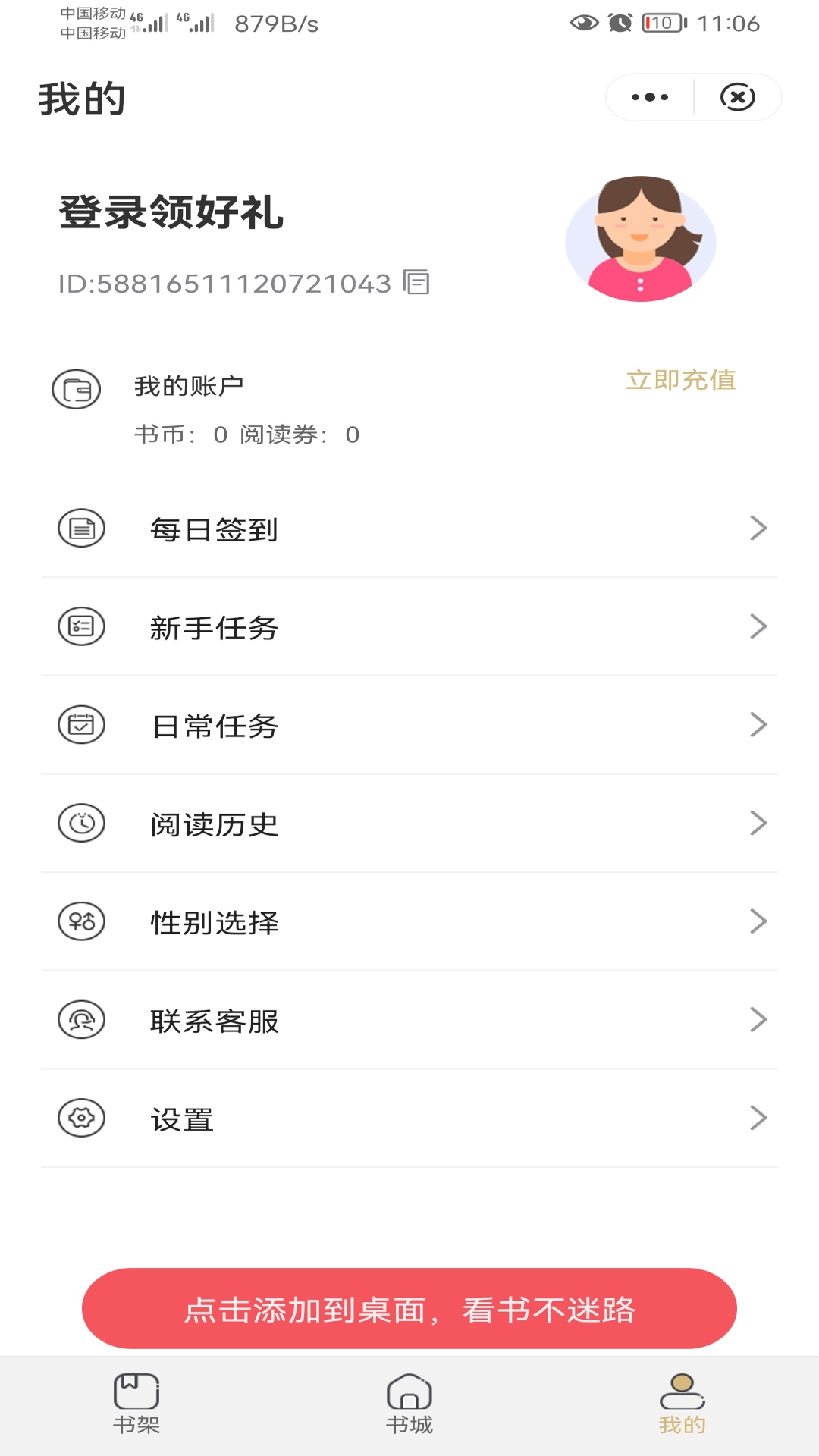Expand the 每日签到 row chevron
Viewport: 819px width, 1456px height.
tap(758, 529)
